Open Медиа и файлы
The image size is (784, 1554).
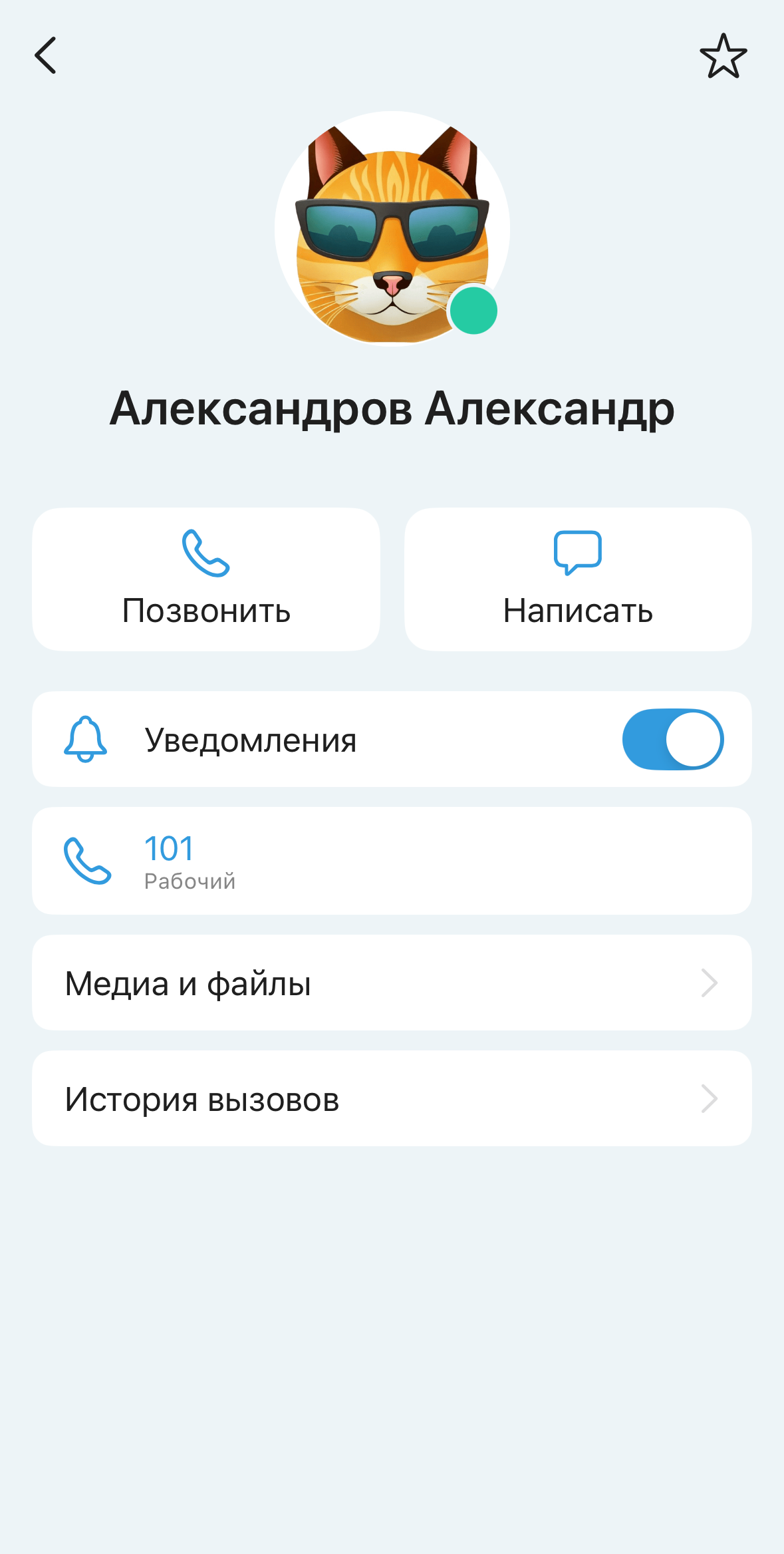pyautogui.click(x=392, y=983)
